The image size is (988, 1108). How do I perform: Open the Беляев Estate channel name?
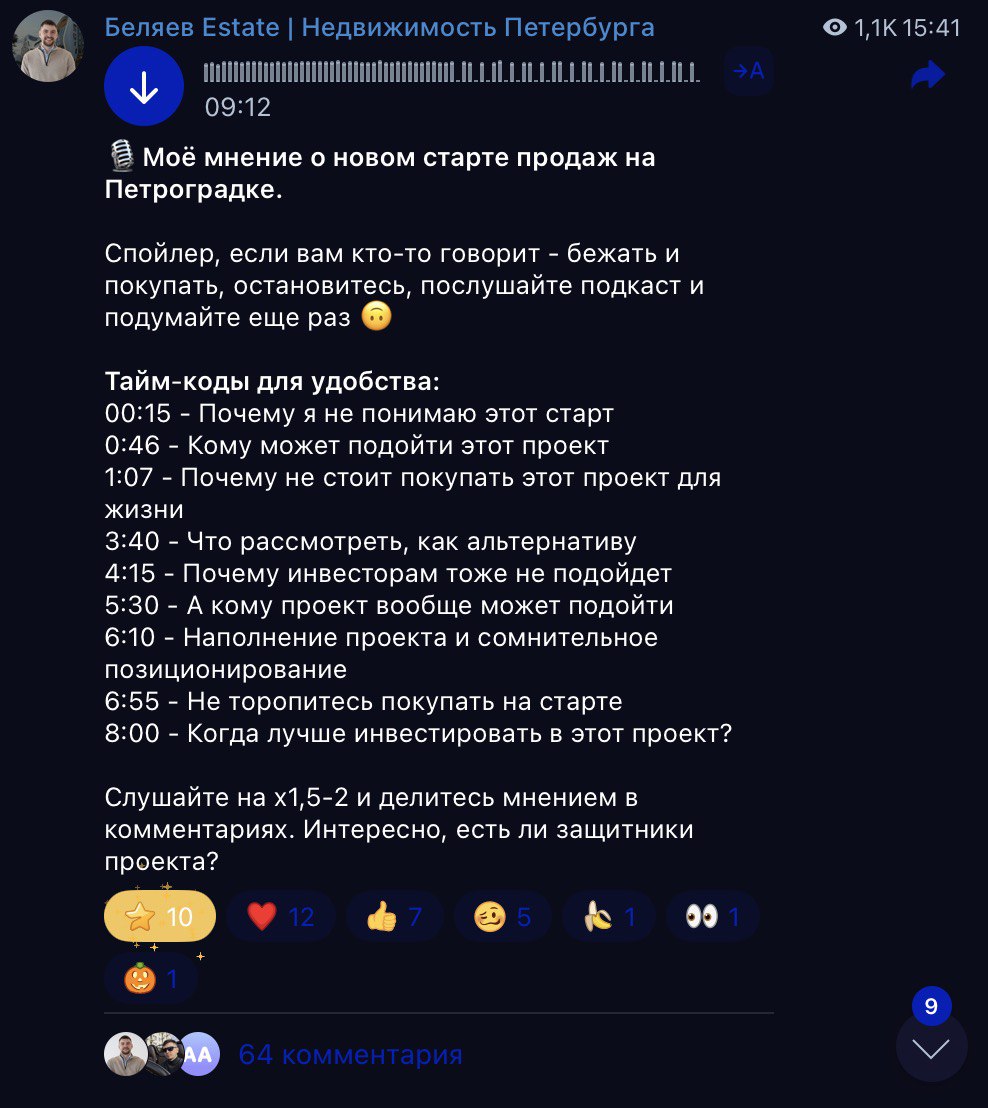[x=380, y=27]
